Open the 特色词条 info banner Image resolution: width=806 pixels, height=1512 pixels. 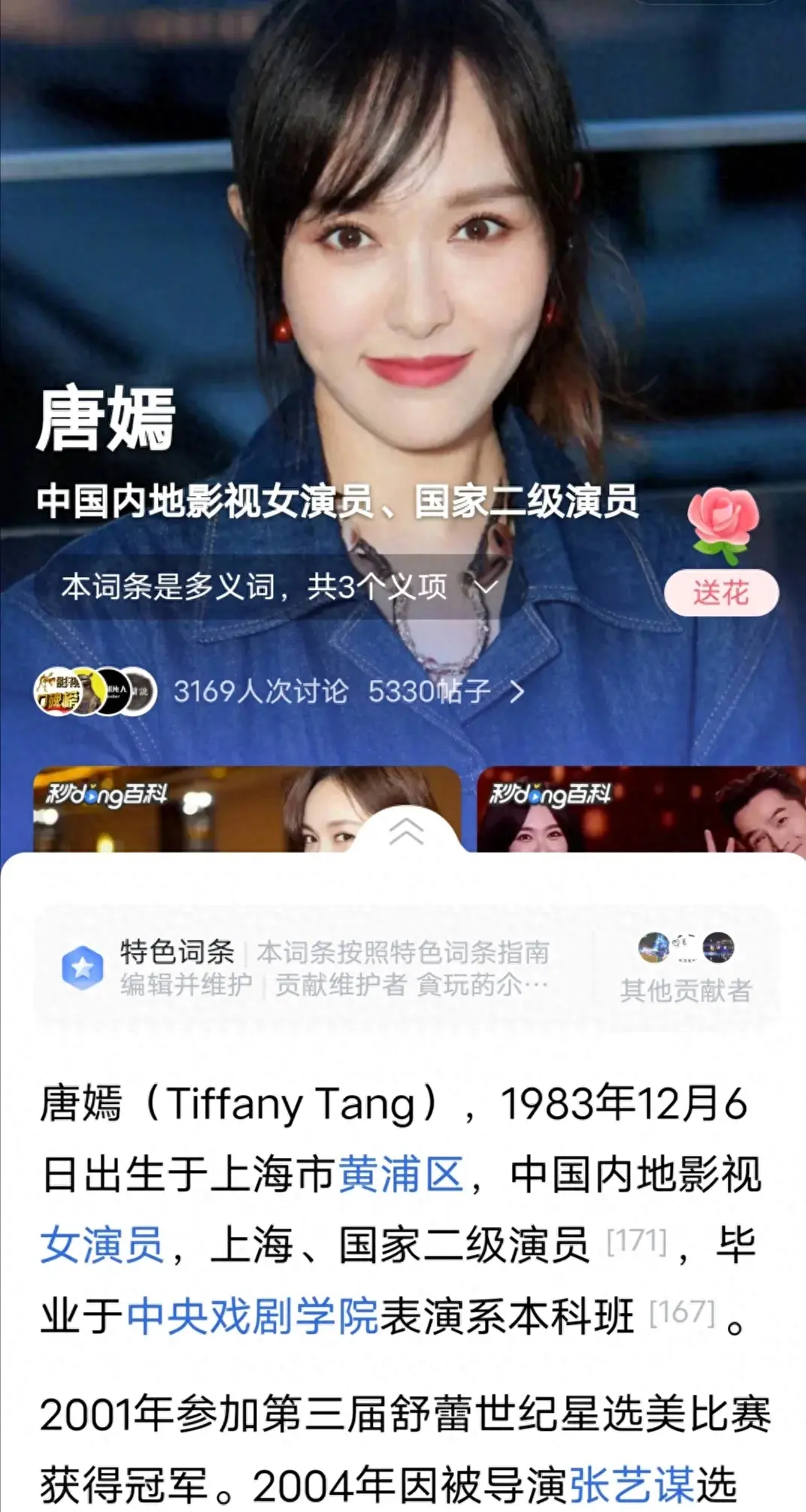coord(316,968)
